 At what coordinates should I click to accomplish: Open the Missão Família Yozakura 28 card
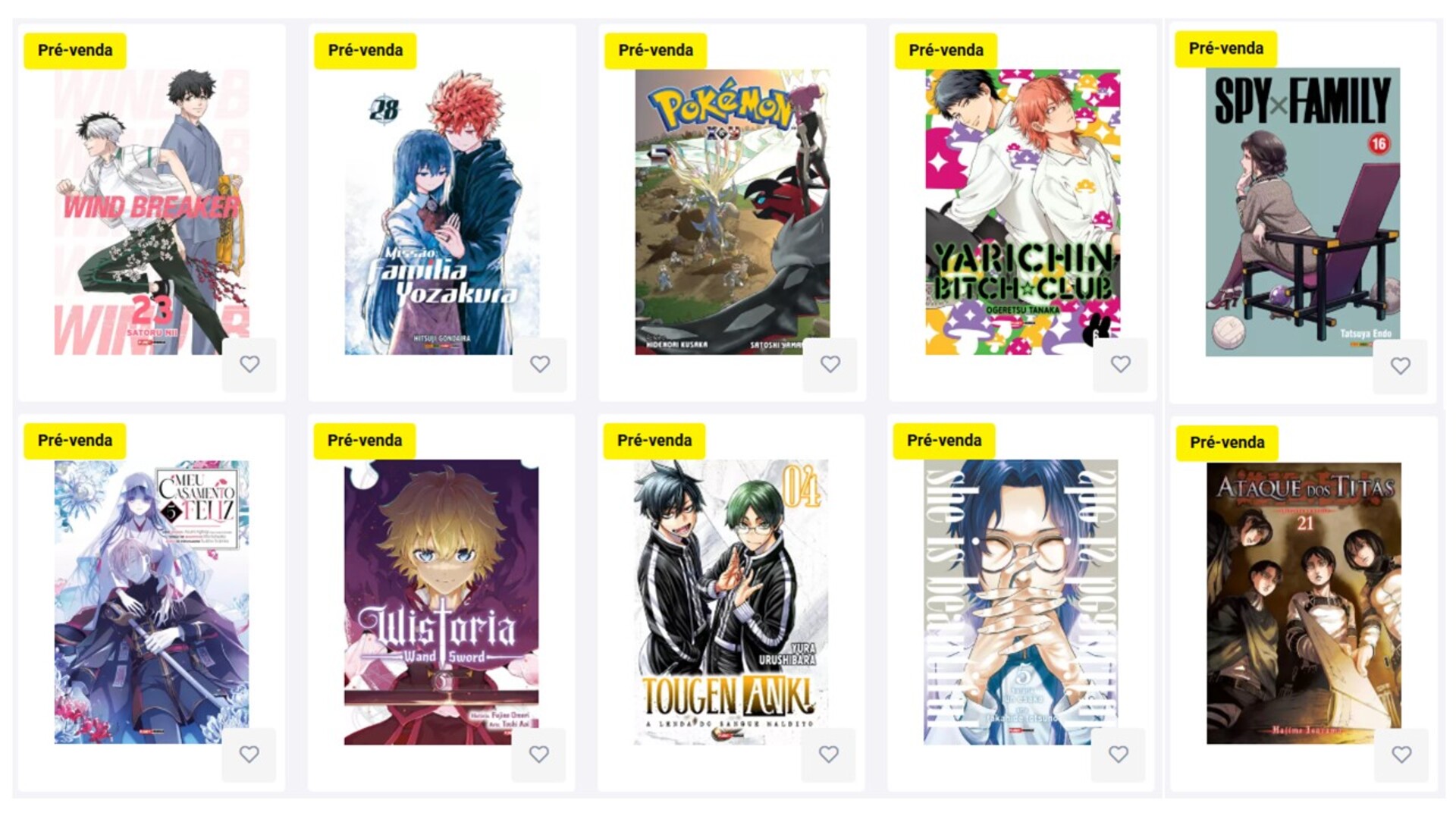(x=442, y=212)
